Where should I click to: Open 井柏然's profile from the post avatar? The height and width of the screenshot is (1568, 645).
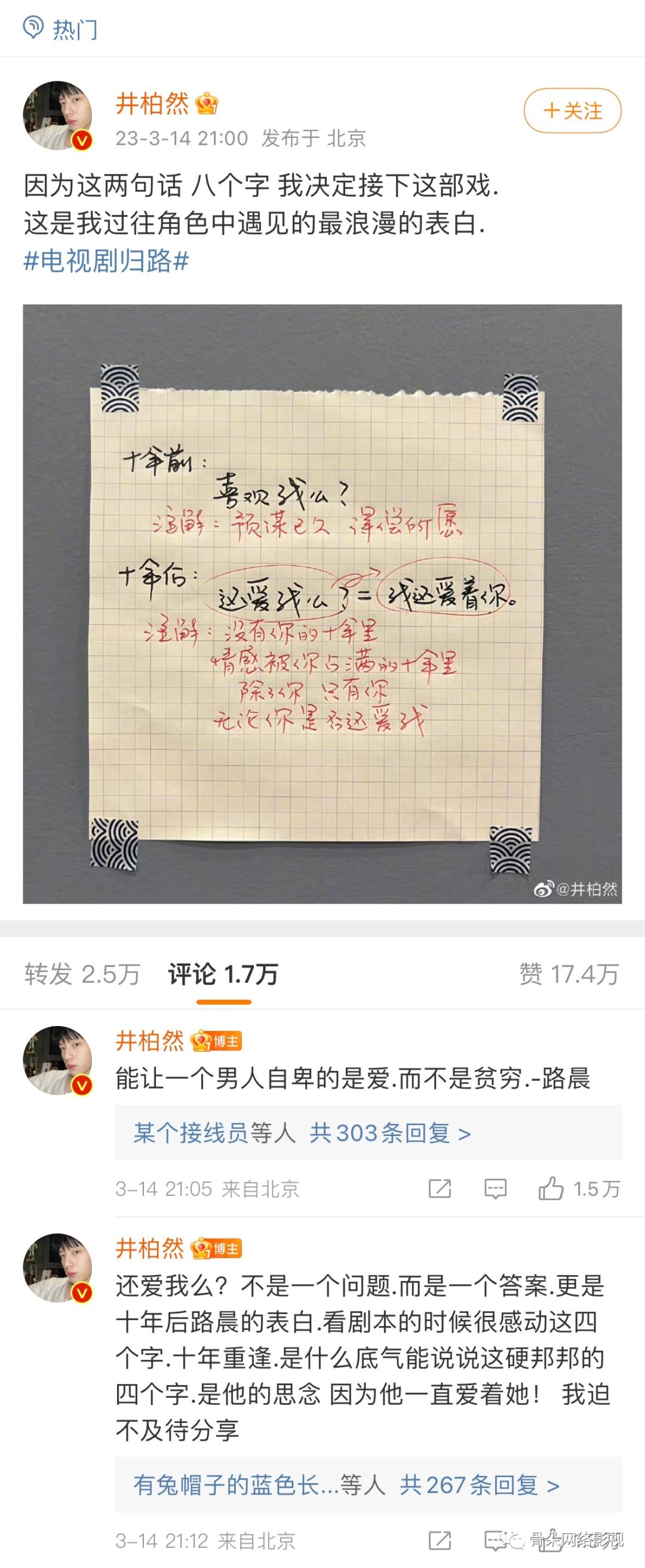(x=57, y=116)
